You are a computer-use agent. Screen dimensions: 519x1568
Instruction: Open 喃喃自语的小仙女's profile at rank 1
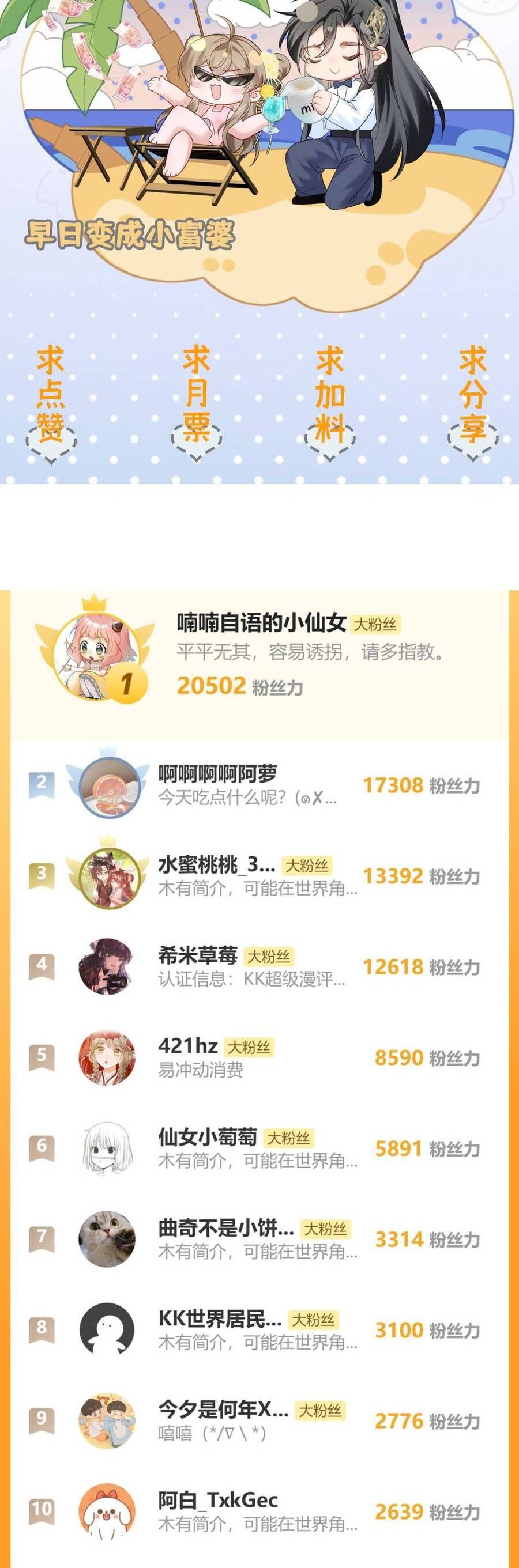coord(261,623)
